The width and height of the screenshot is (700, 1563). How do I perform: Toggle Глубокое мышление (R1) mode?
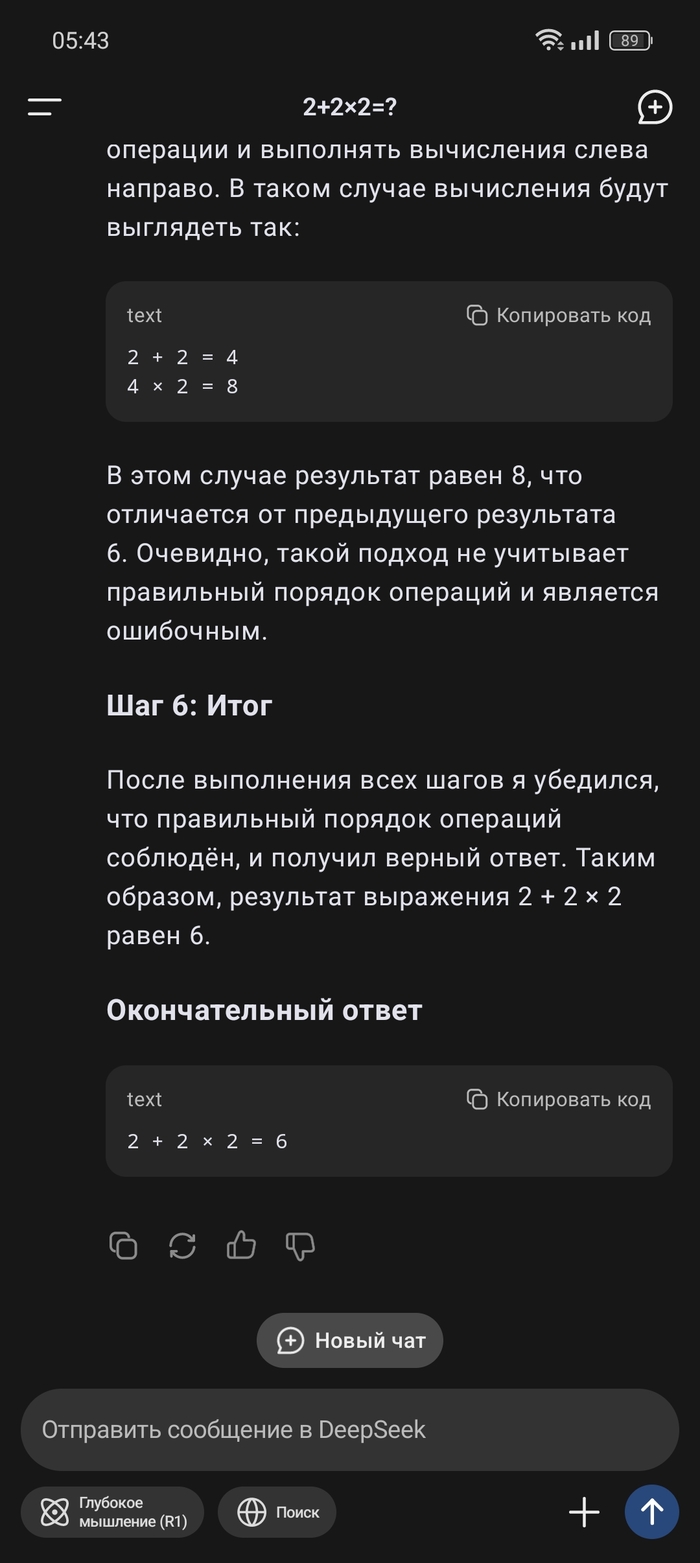tap(112, 1512)
